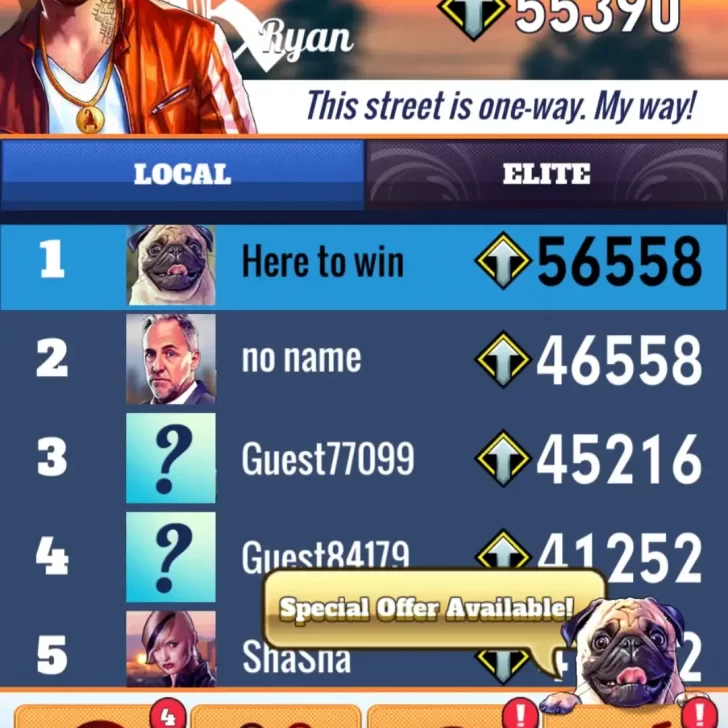
Task: Open the Special Offer Available banner
Action: click(x=428, y=607)
